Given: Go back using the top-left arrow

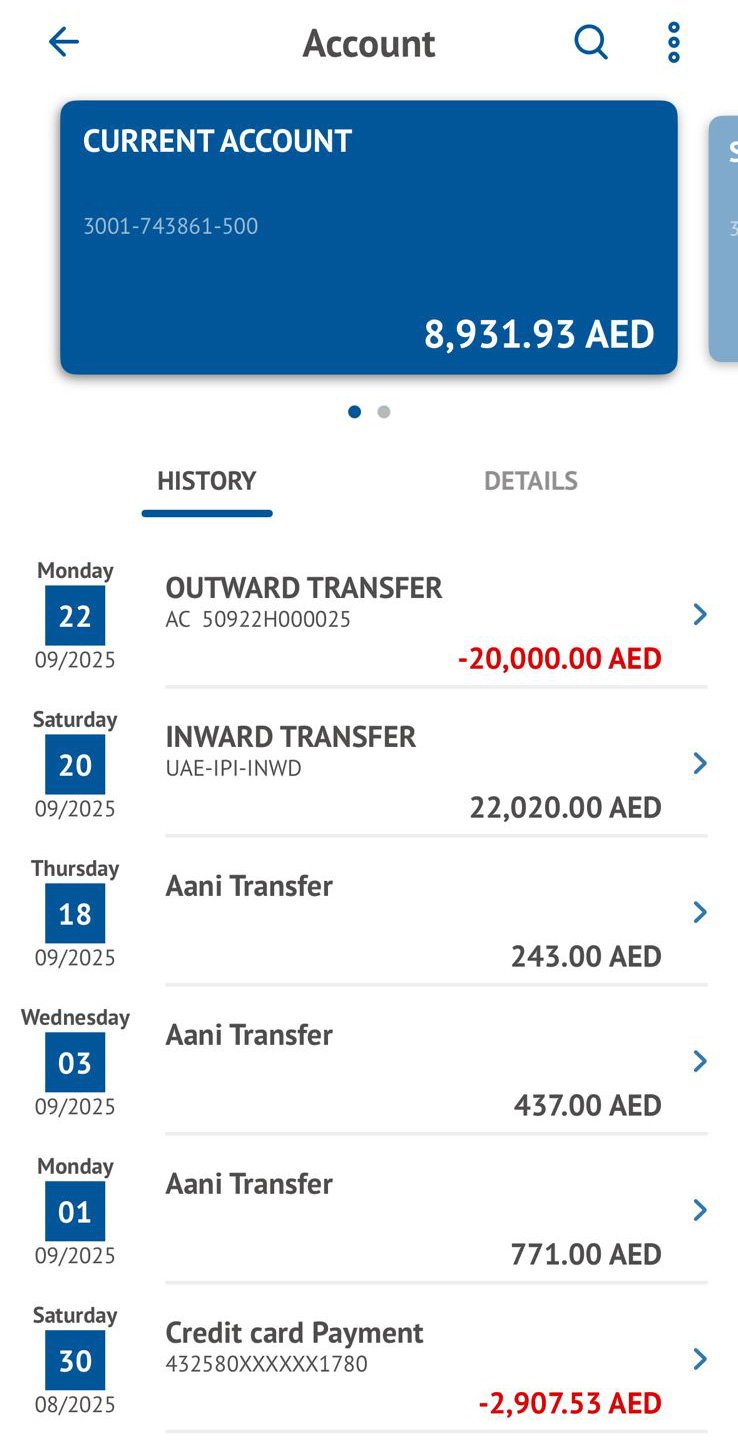Looking at the screenshot, I should tap(64, 42).
